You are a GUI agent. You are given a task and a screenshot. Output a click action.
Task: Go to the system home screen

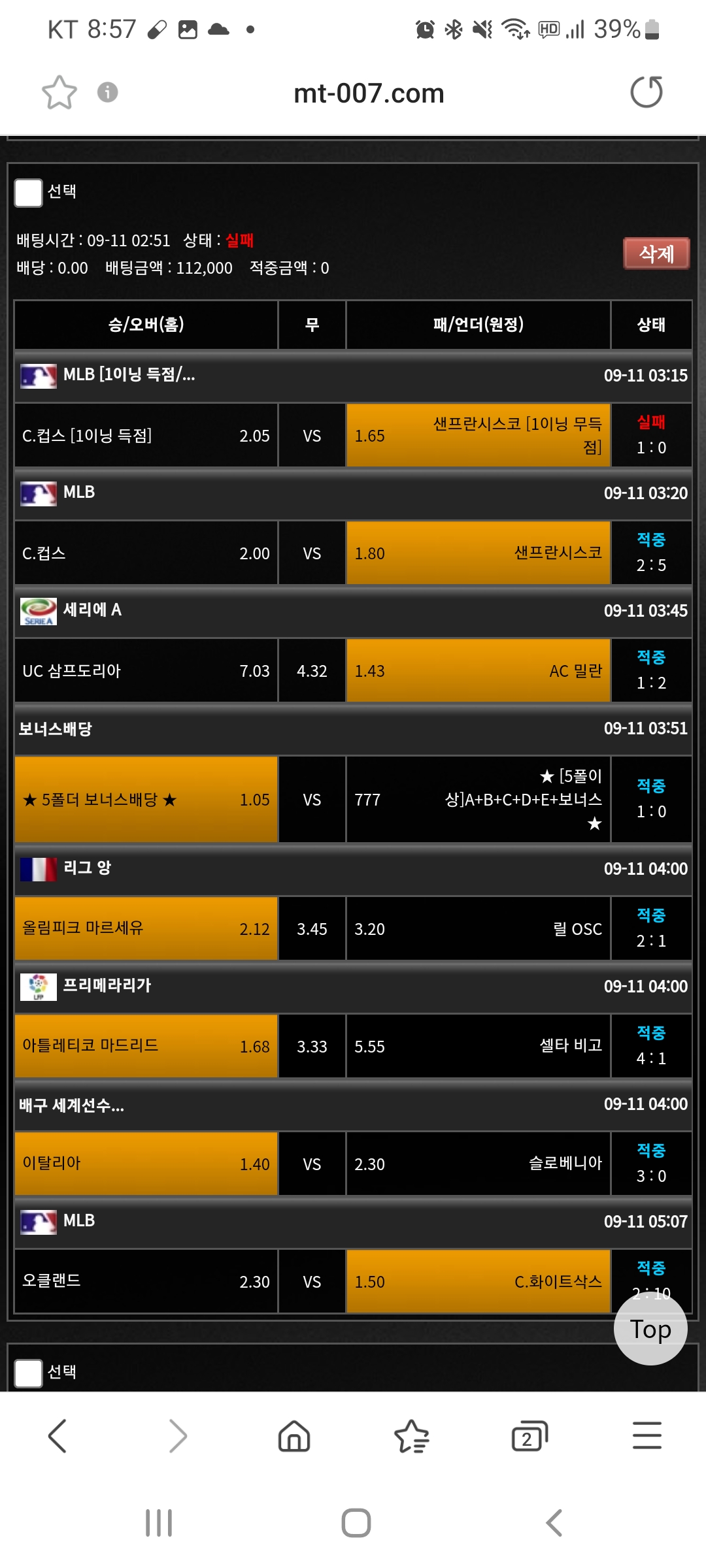click(x=356, y=1523)
